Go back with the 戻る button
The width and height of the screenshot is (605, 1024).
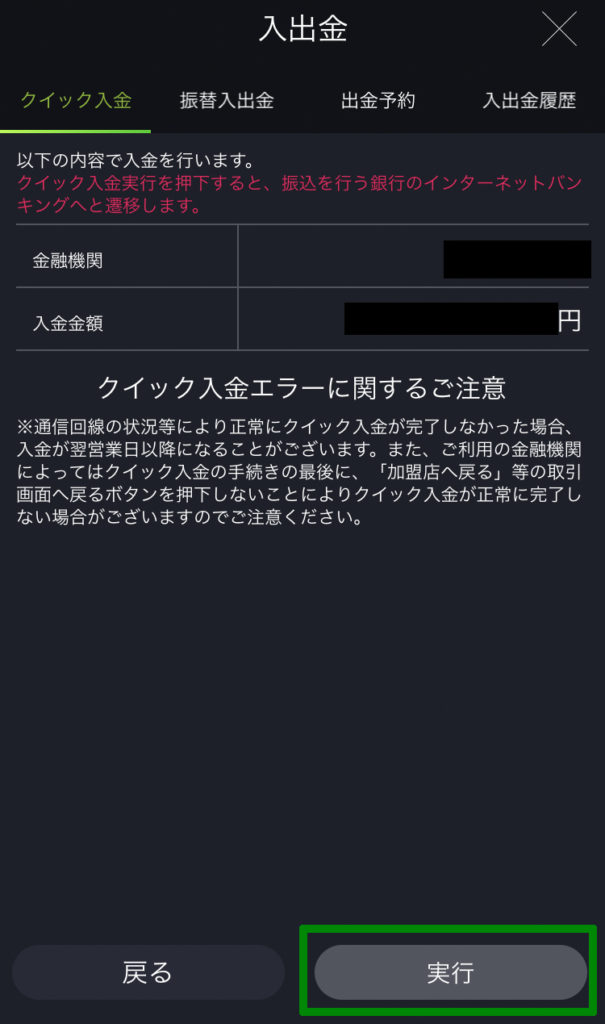tap(148, 972)
